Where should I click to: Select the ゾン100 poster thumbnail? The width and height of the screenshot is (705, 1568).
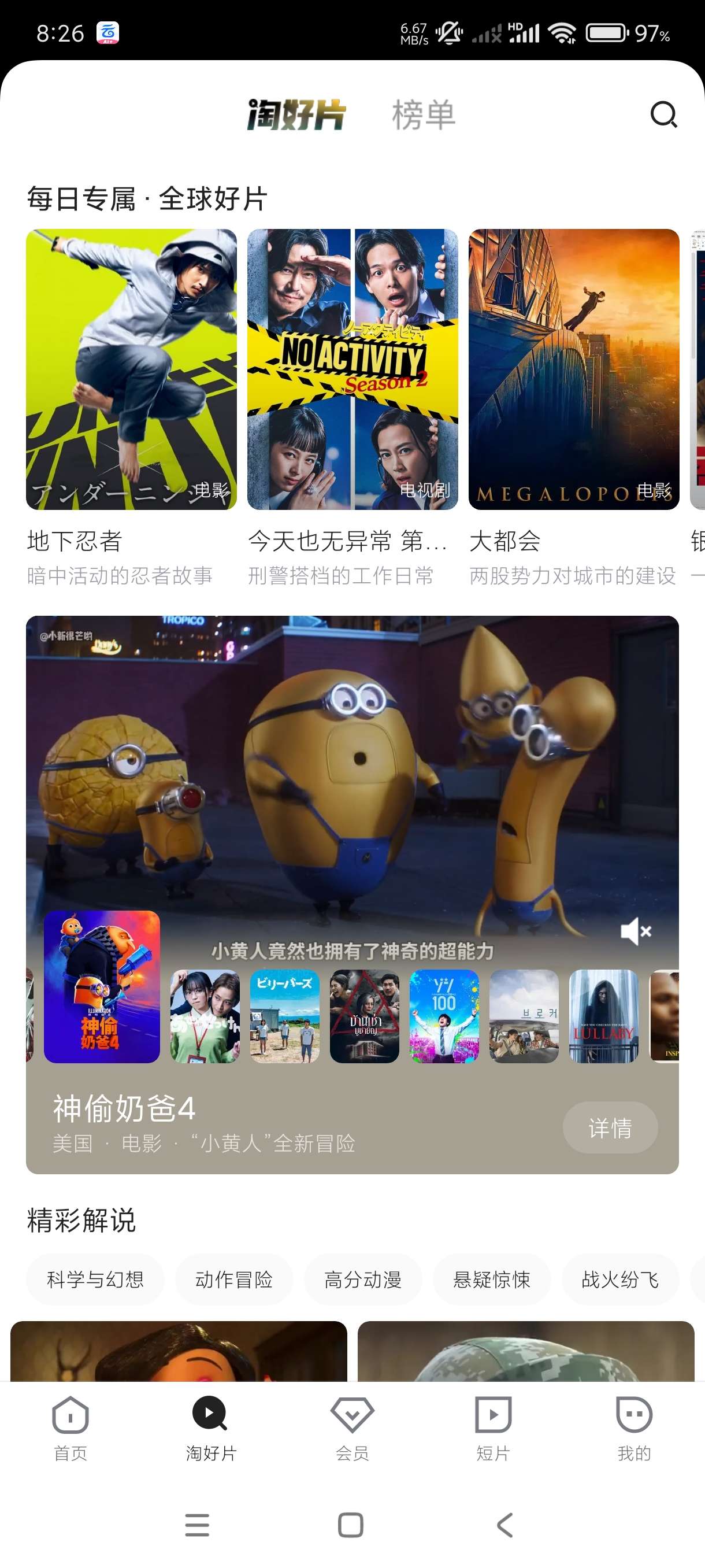click(x=444, y=1016)
